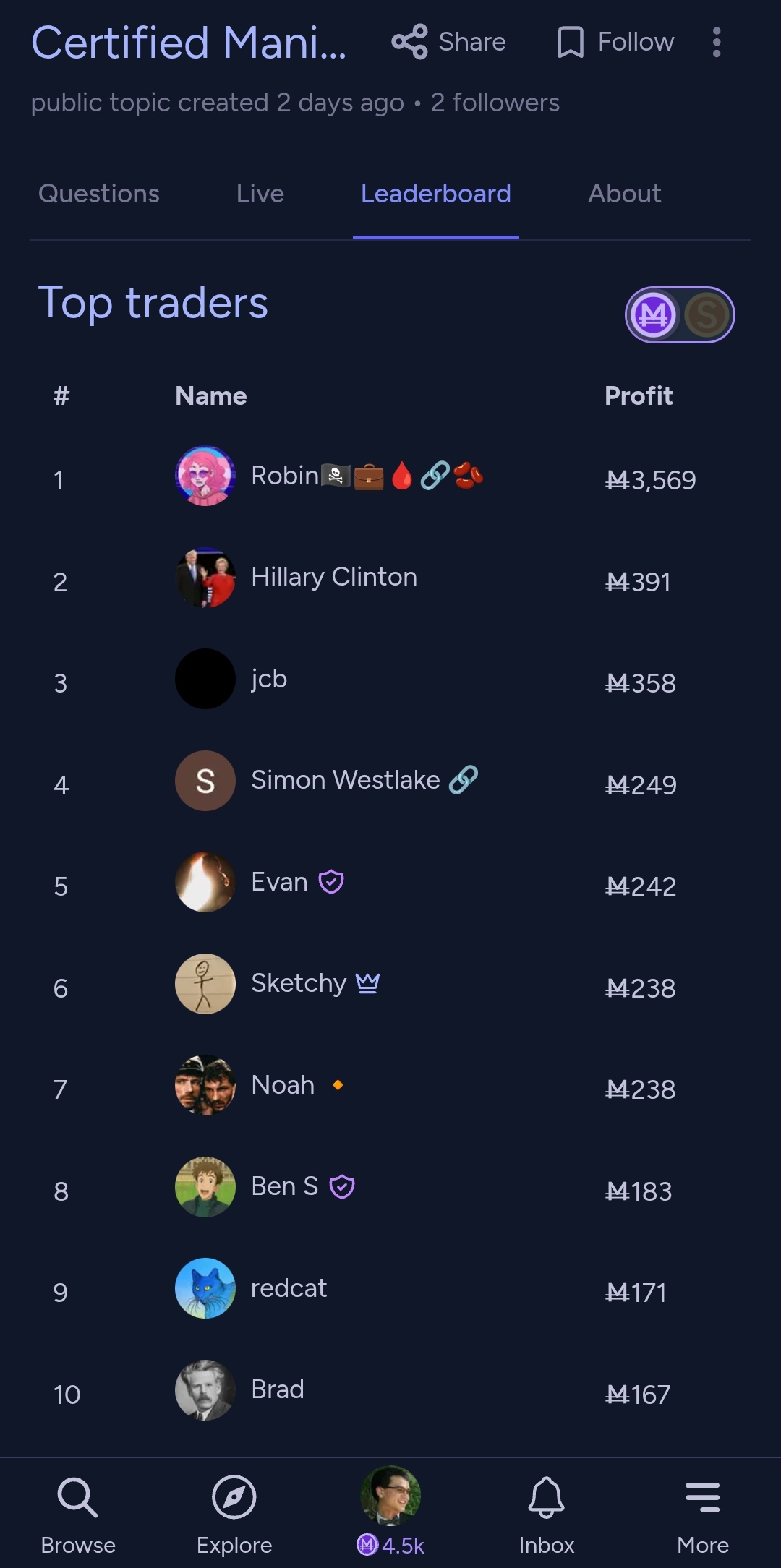Toggle mana and sweepstakes currency switch

click(x=680, y=315)
